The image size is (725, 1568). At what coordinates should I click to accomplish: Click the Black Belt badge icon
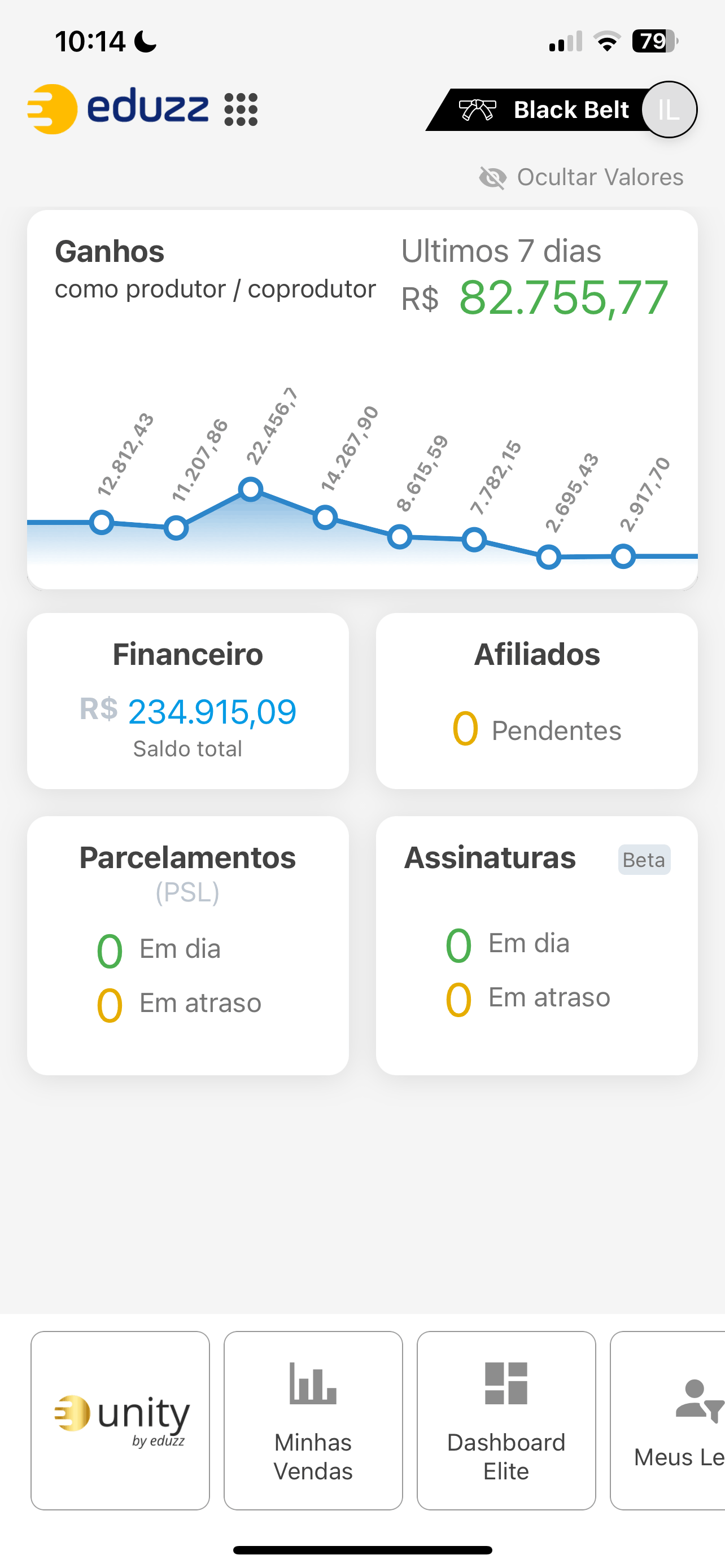click(478, 110)
